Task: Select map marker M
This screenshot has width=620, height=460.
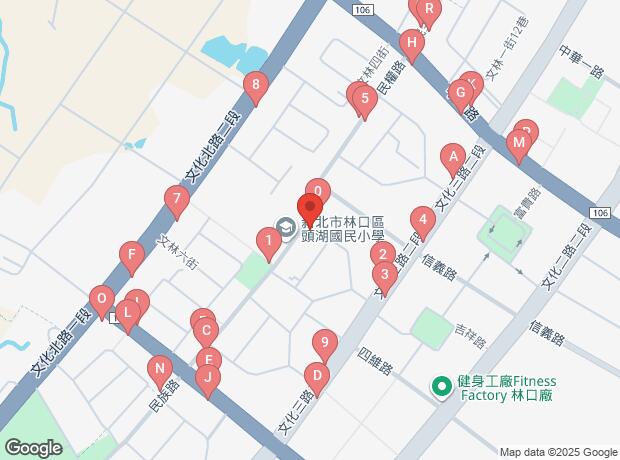Action: click(517, 146)
